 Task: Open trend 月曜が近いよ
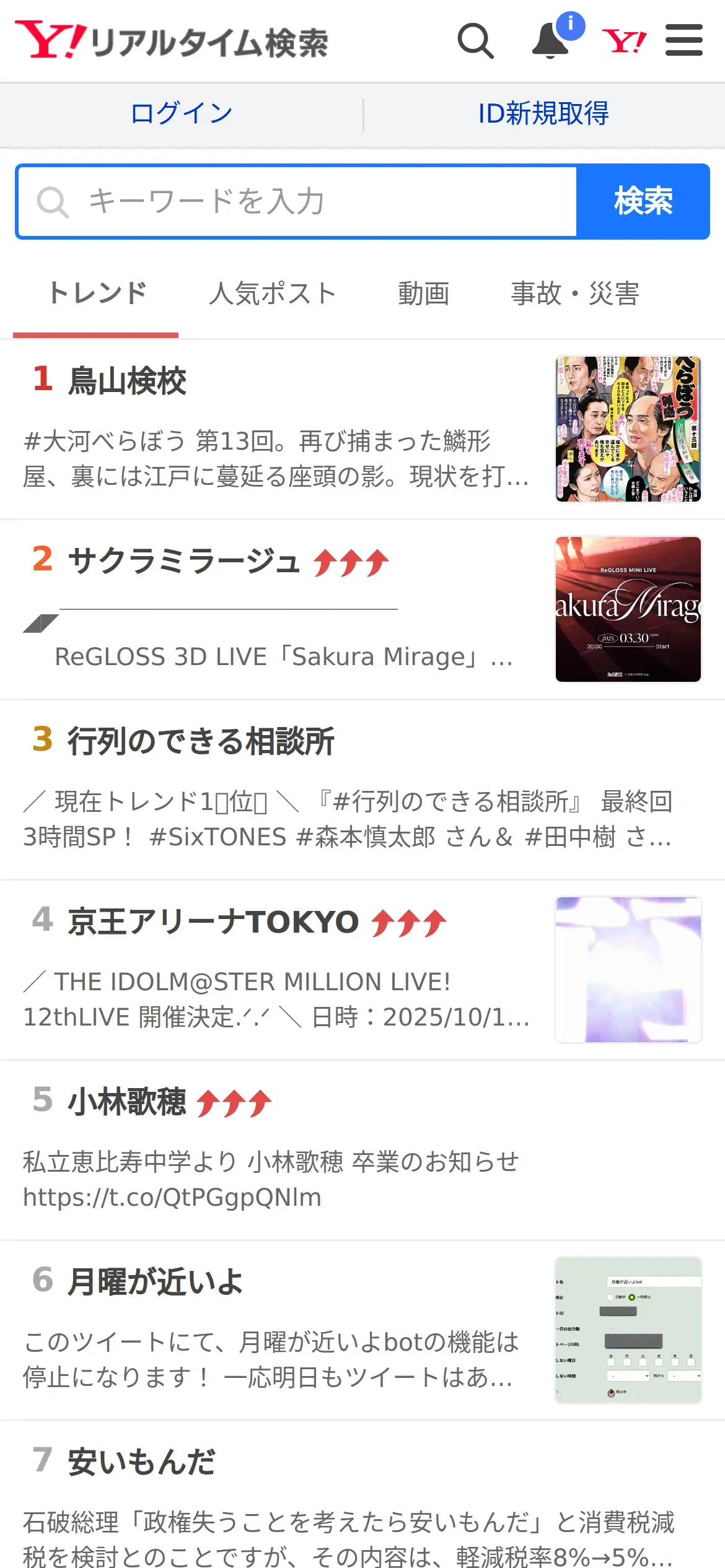click(x=156, y=1282)
